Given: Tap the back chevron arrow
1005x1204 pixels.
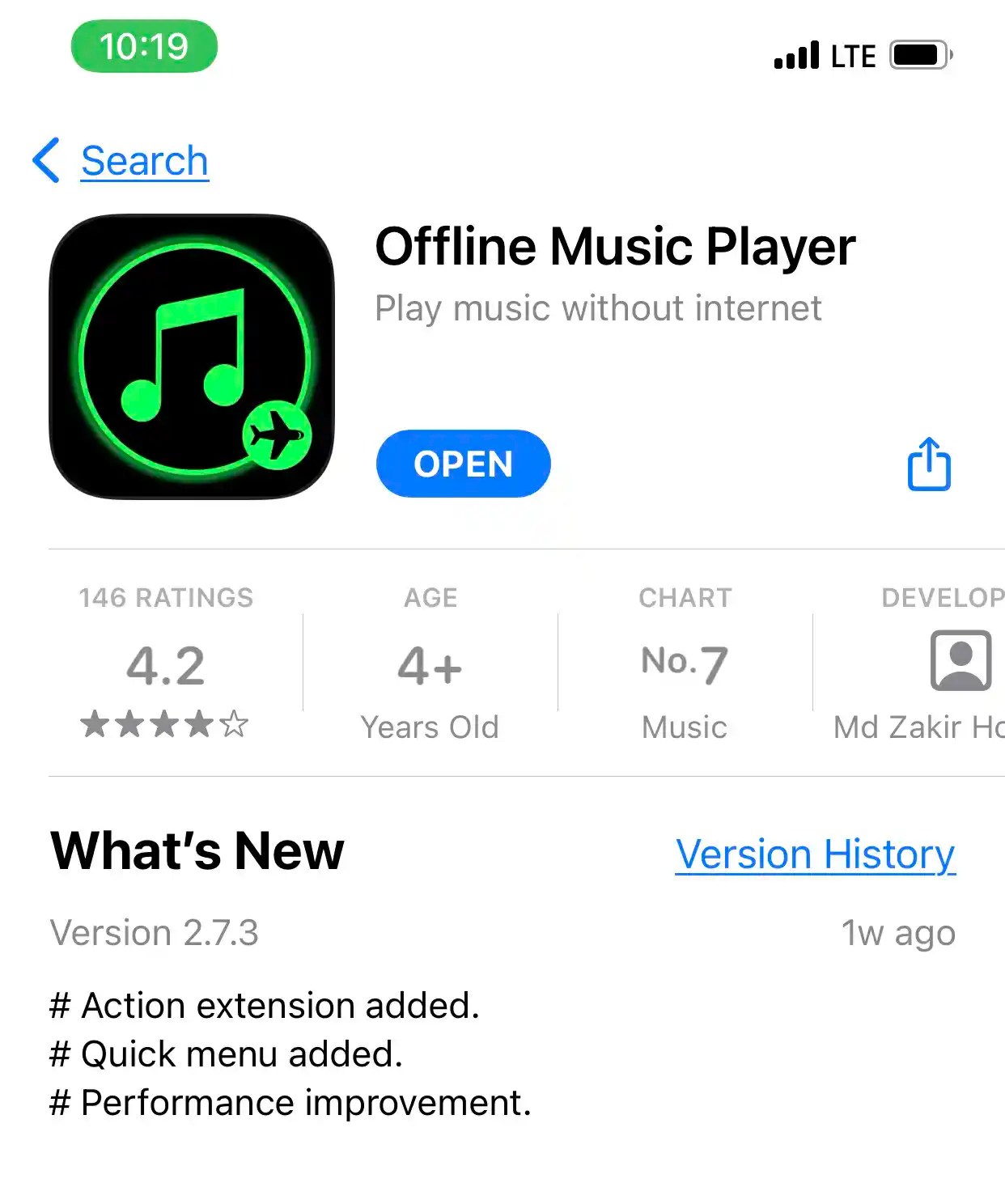Looking at the screenshot, I should [x=46, y=160].
